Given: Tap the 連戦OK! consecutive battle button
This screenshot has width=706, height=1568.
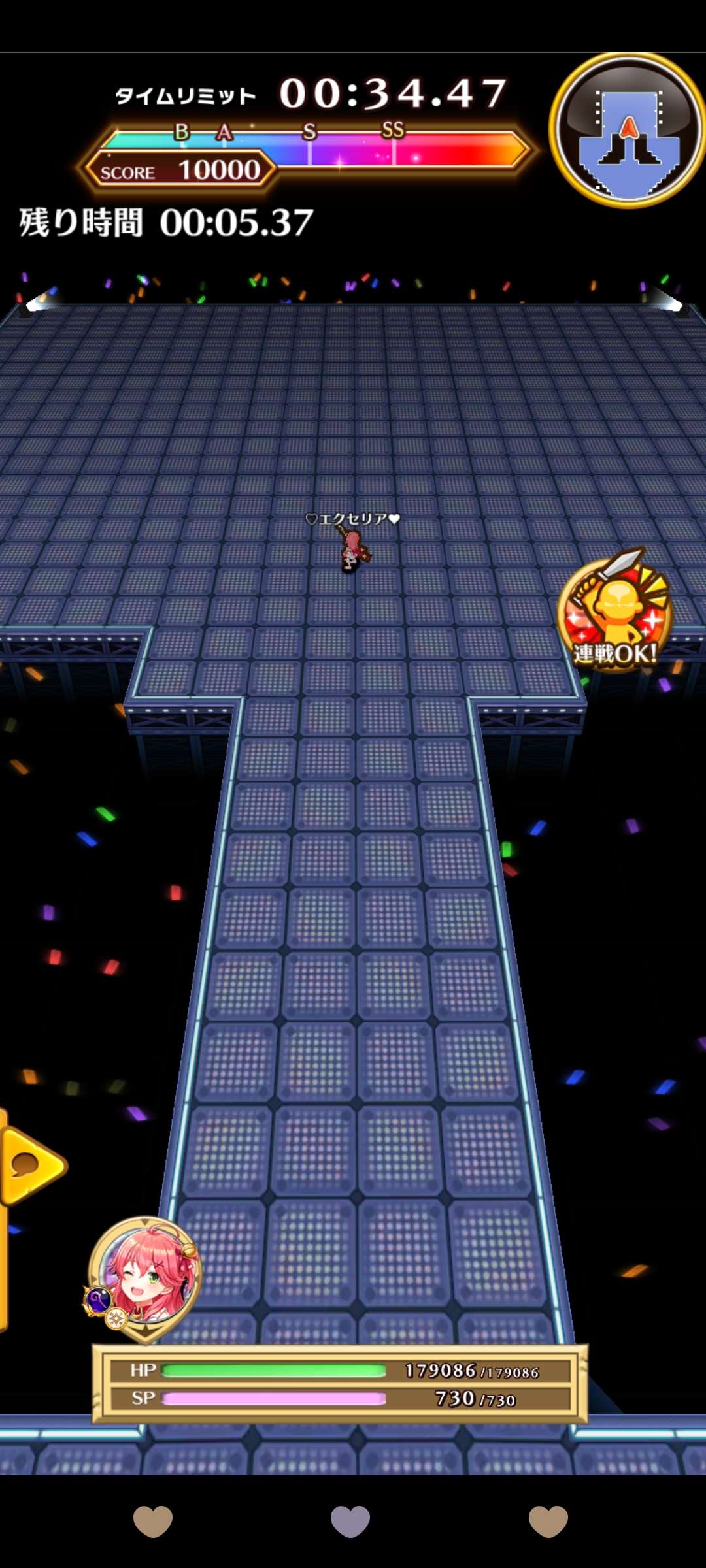Looking at the screenshot, I should 614,611.
